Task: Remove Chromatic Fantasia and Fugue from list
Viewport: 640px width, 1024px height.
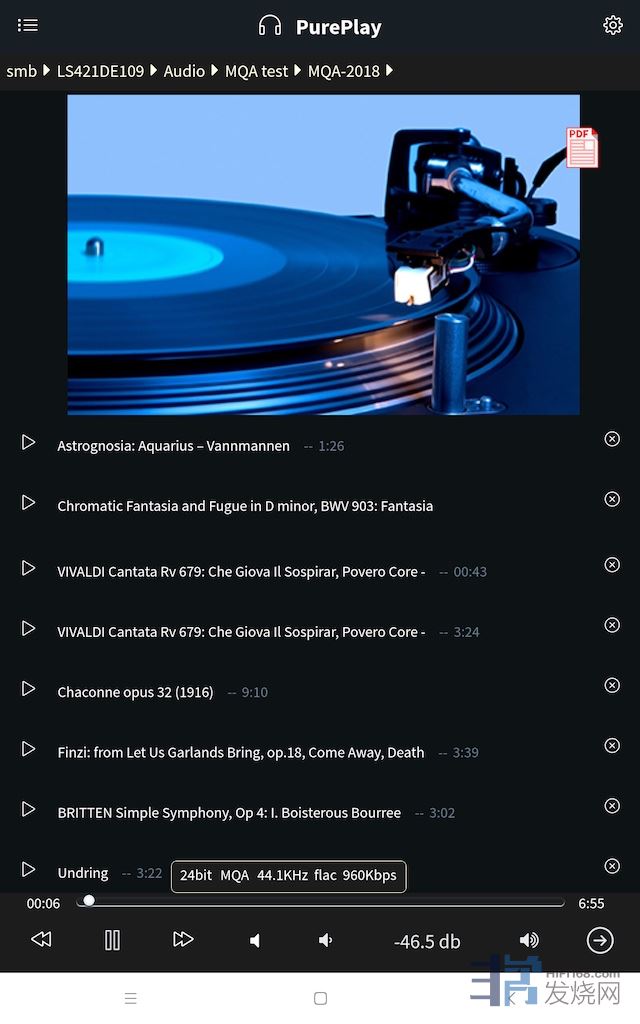Action: [x=612, y=499]
